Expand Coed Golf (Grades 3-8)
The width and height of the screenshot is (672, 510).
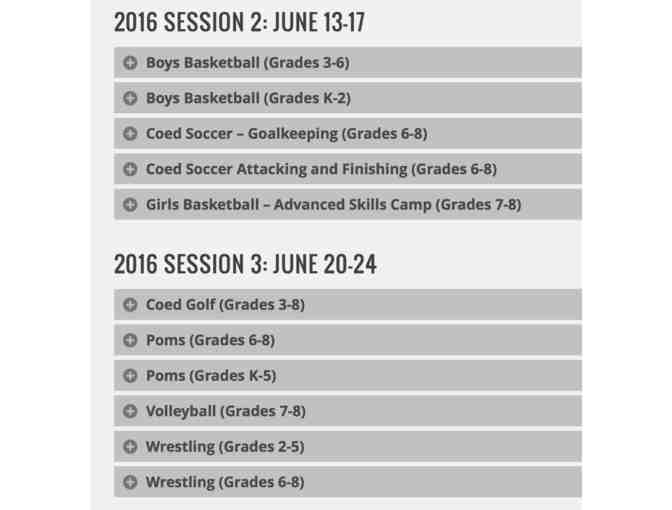[x=225, y=305]
